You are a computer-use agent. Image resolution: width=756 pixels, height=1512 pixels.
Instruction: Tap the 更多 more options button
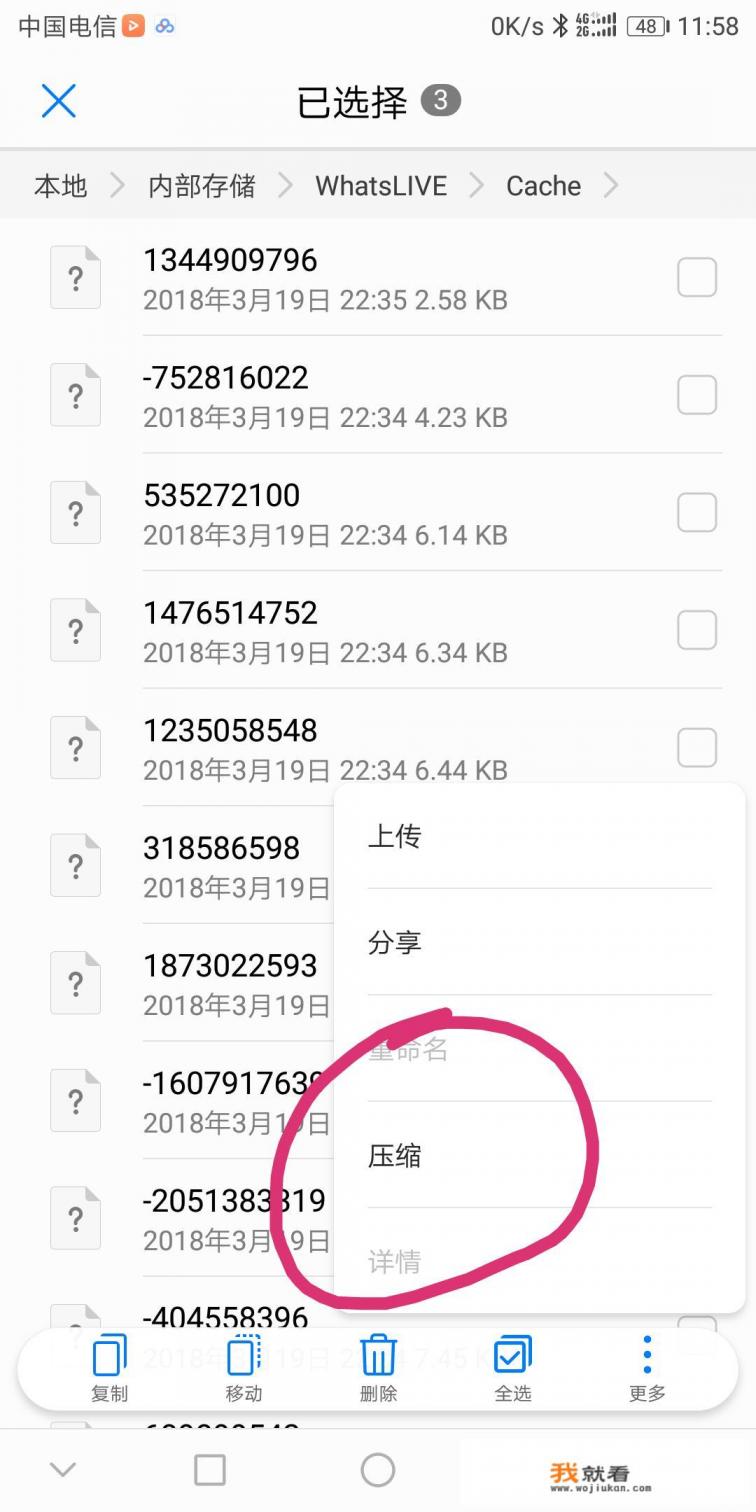point(647,1368)
